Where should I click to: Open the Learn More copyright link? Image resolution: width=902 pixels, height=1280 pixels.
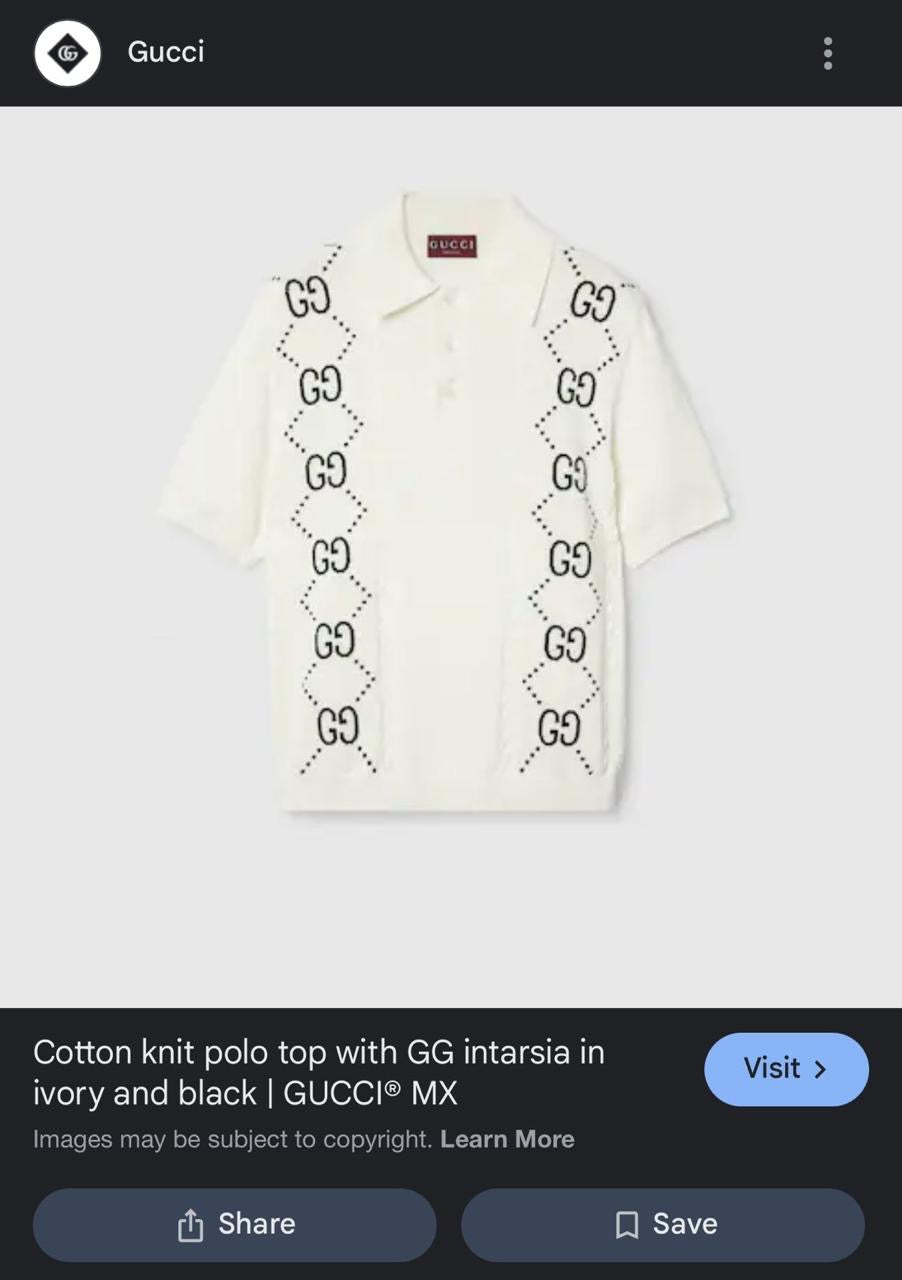(x=507, y=1139)
